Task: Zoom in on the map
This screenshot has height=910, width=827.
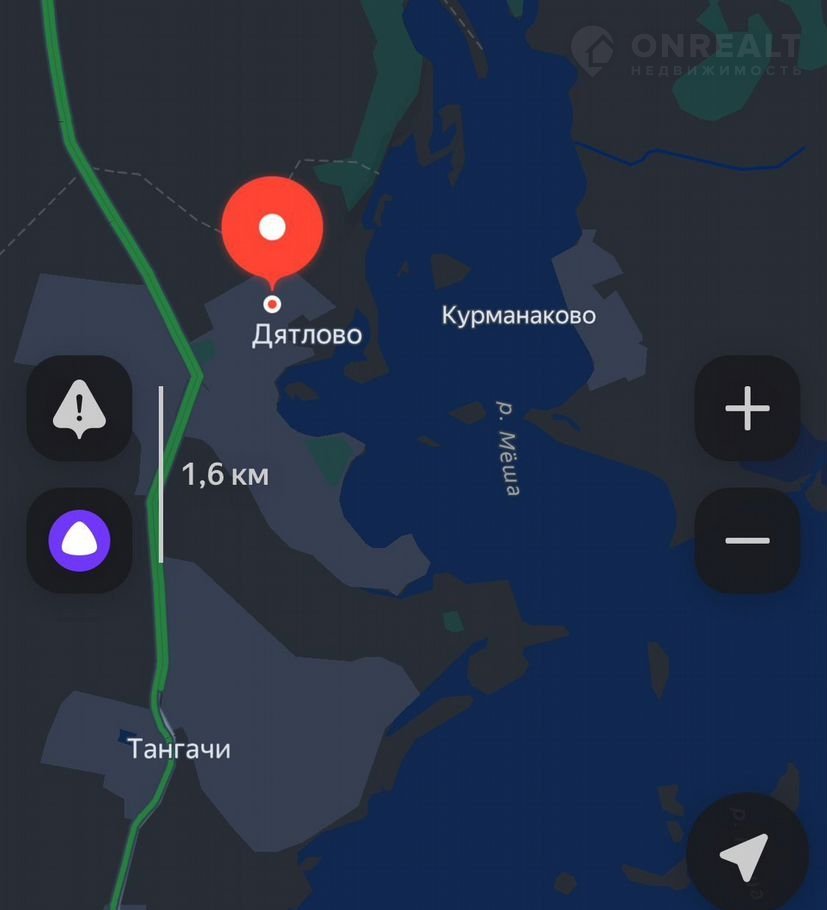Action: pyautogui.click(x=747, y=409)
